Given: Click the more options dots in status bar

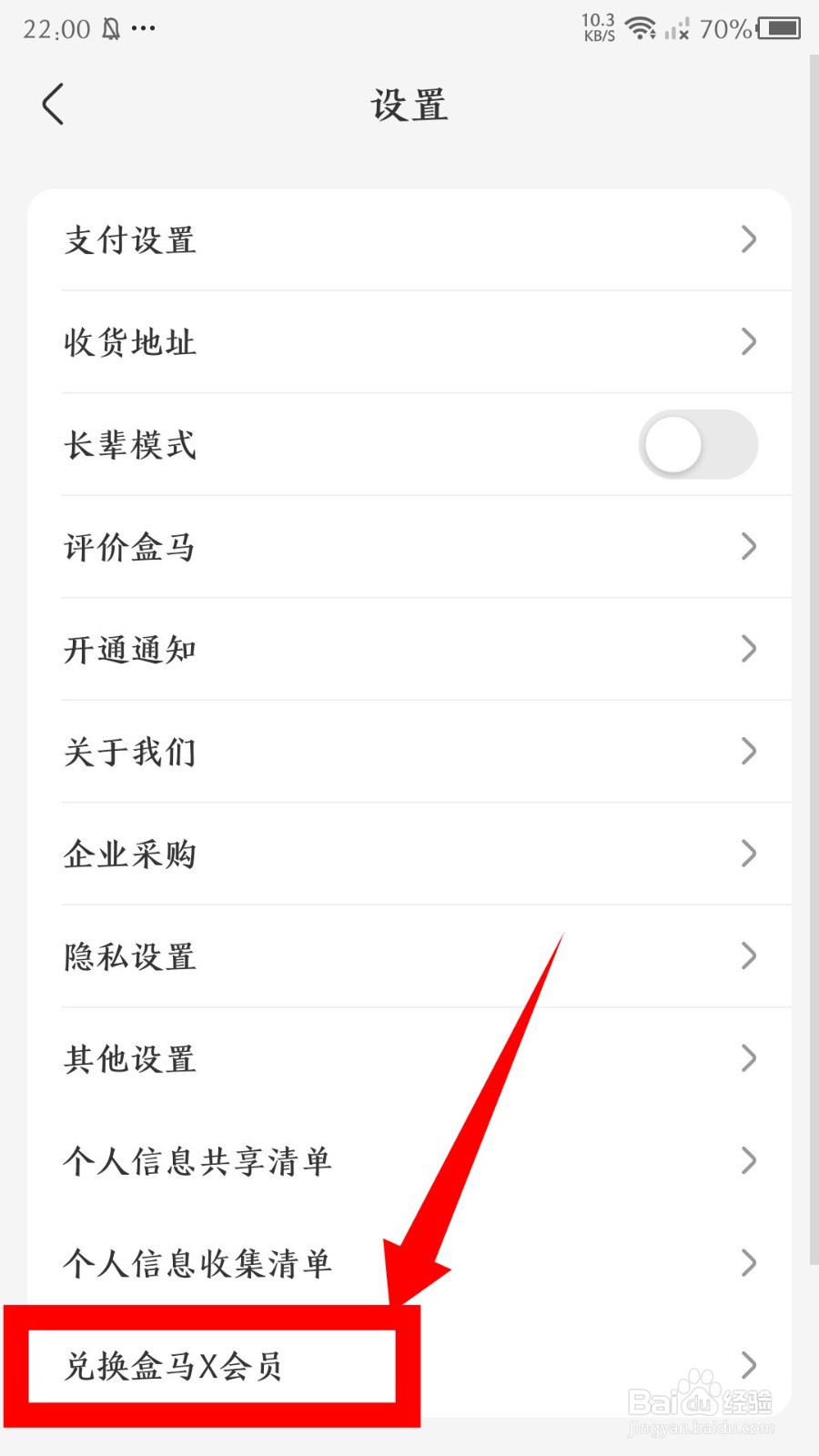Looking at the screenshot, I should tap(144, 29).
